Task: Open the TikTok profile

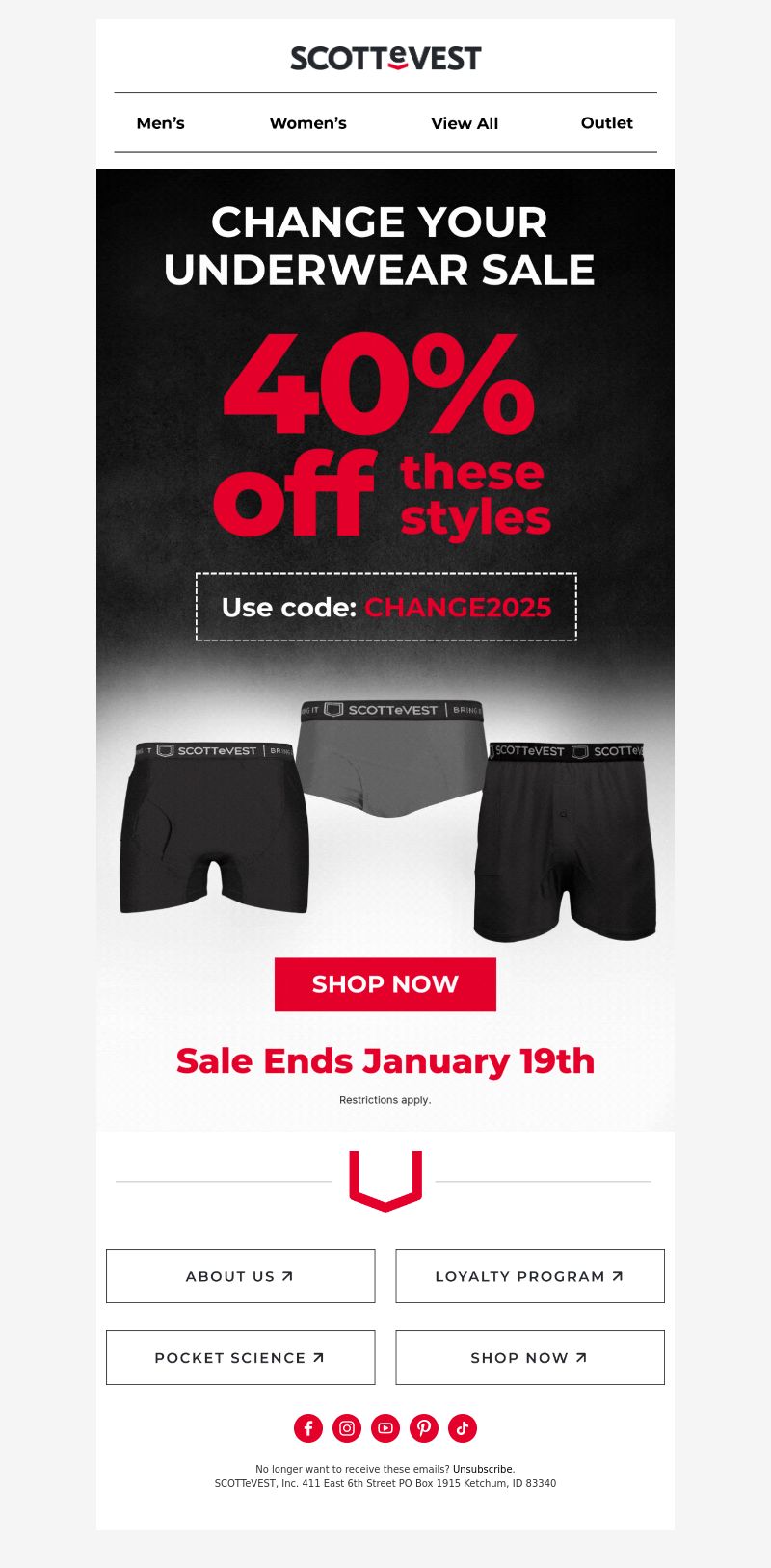Action: pyautogui.click(x=463, y=1428)
